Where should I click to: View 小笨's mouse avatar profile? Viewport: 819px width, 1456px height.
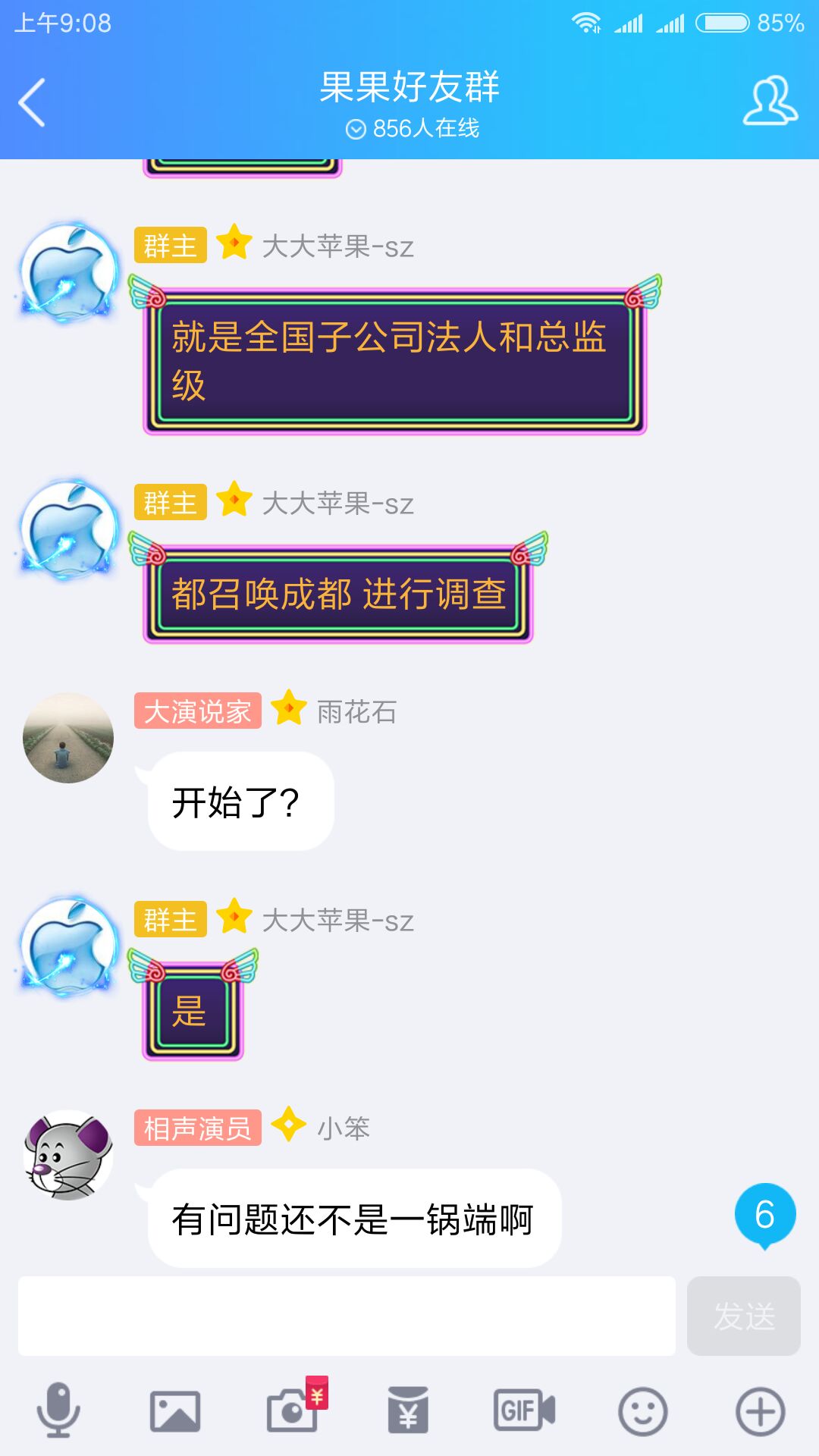pyautogui.click(x=68, y=1155)
